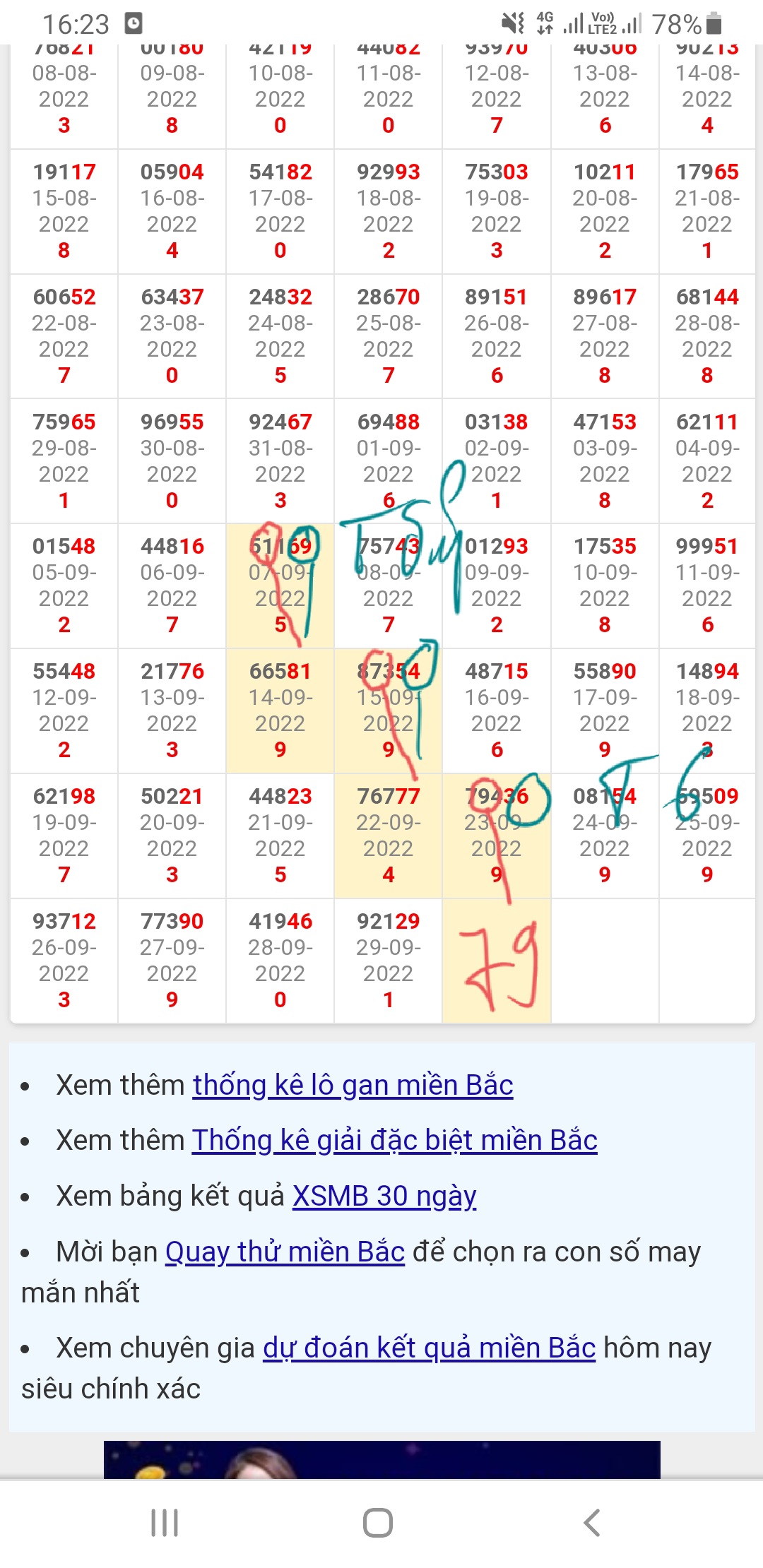This screenshot has width=763, height=1568.
Task: Open the thống kê lô gan miền Bắc link
Action: 353,1086
